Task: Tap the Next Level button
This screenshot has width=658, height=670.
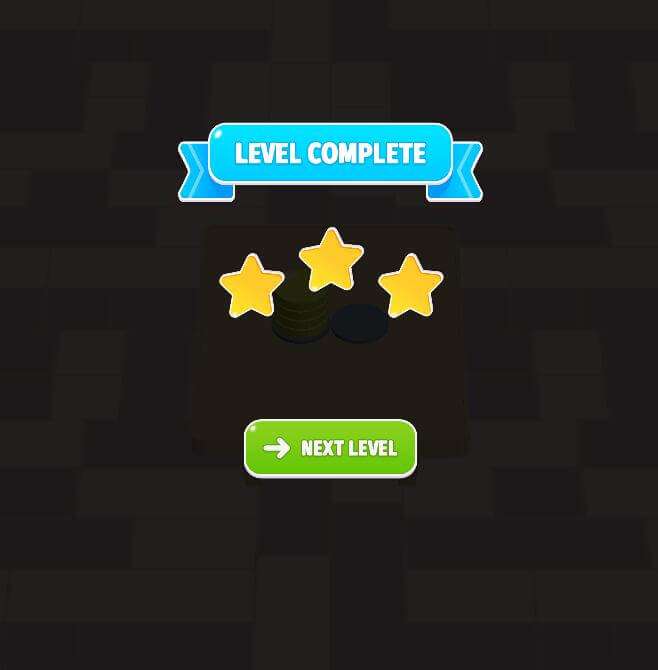Action: click(x=330, y=448)
